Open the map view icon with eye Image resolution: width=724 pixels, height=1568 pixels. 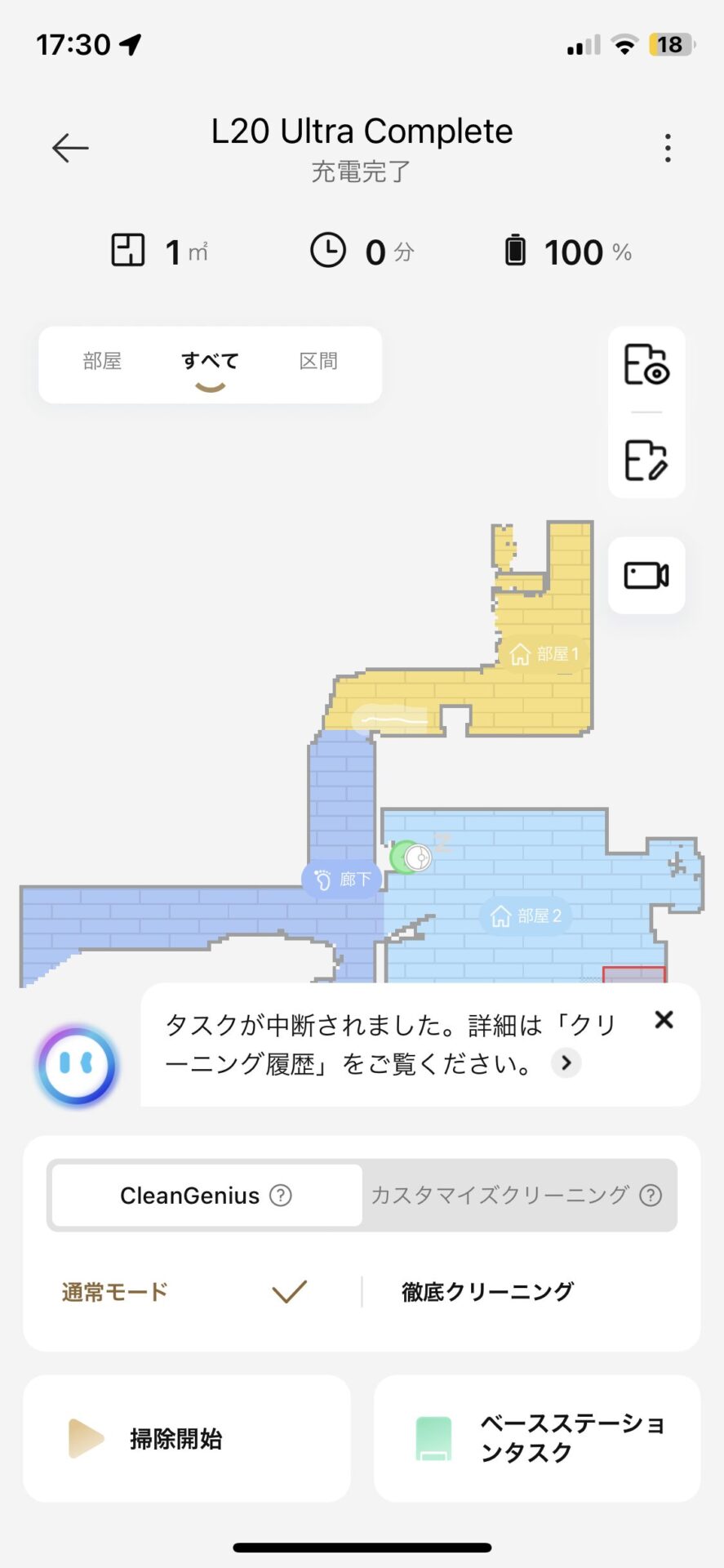[x=646, y=364]
